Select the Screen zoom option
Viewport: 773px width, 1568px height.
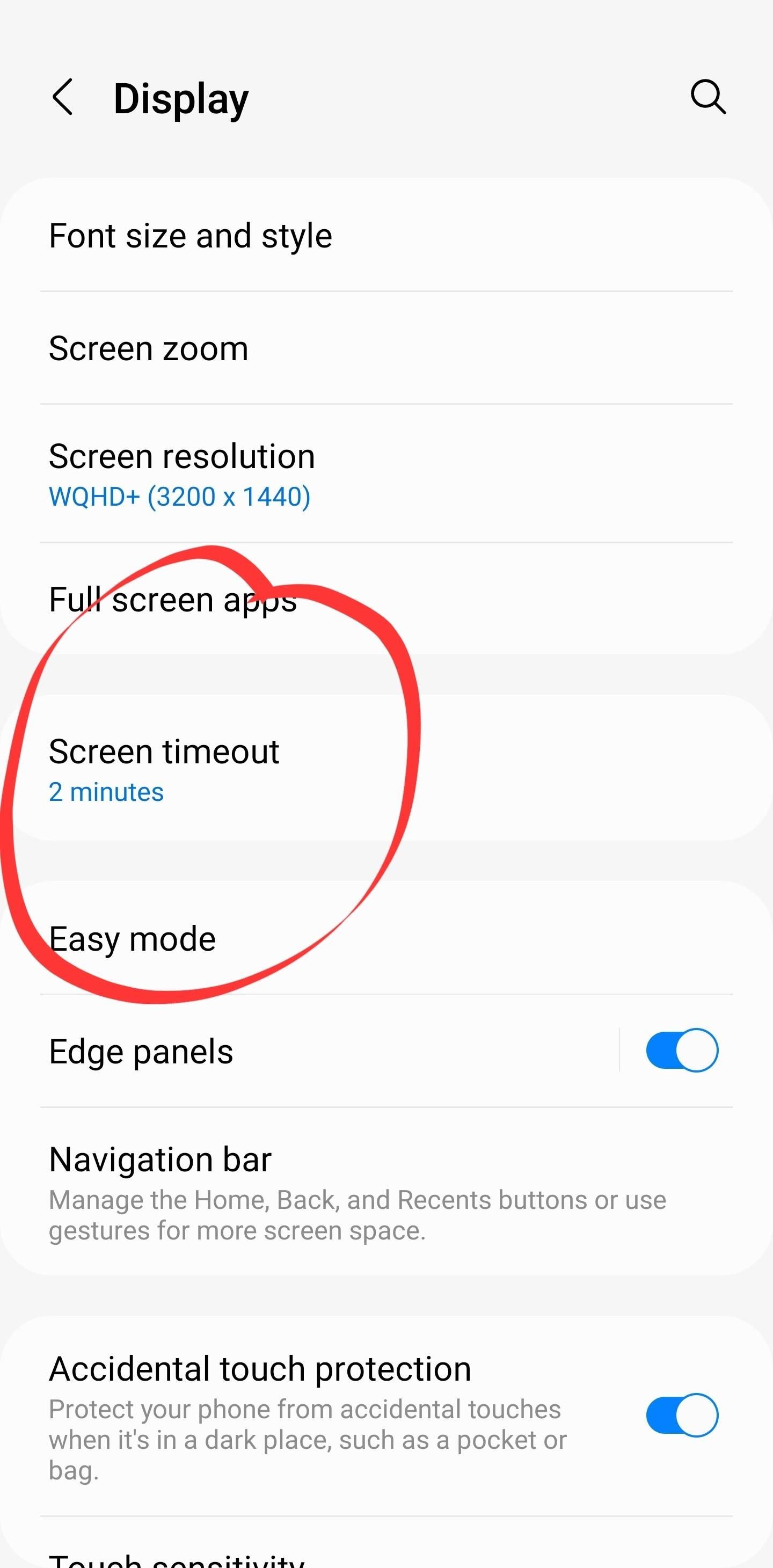click(148, 348)
